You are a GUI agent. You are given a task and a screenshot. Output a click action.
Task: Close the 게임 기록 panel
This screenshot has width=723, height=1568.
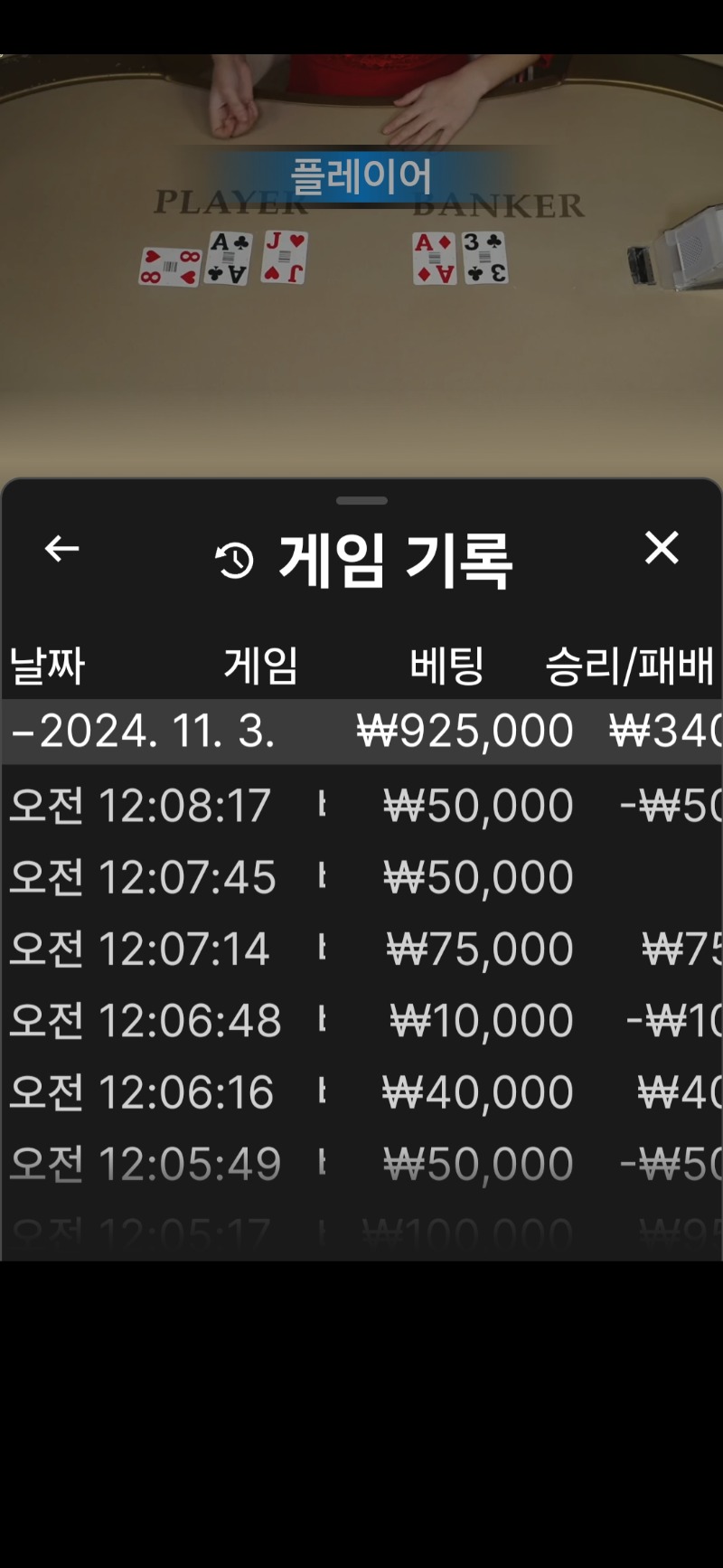tap(662, 548)
